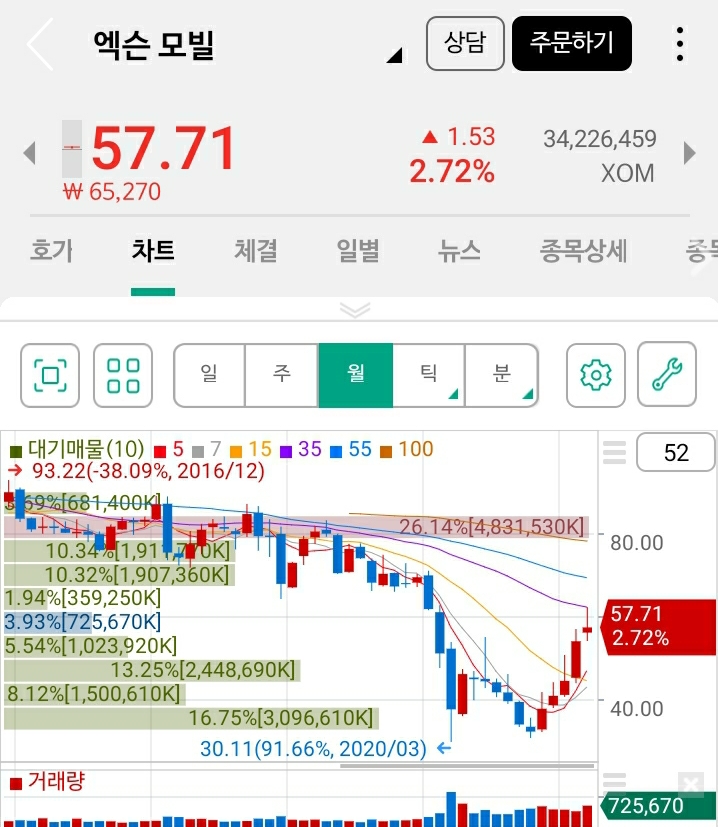This screenshot has height=827, width=718.
Task: Tap the 상담 button
Action: pos(465,43)
